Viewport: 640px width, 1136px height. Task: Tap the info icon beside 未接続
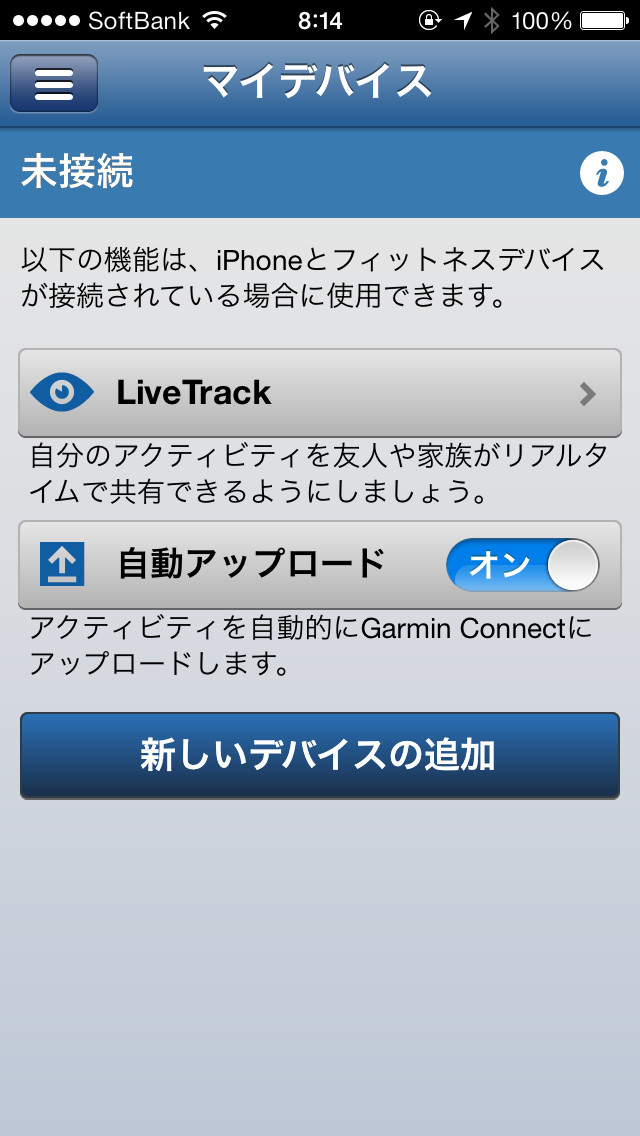pyautogui.click(x=602, y=173)
